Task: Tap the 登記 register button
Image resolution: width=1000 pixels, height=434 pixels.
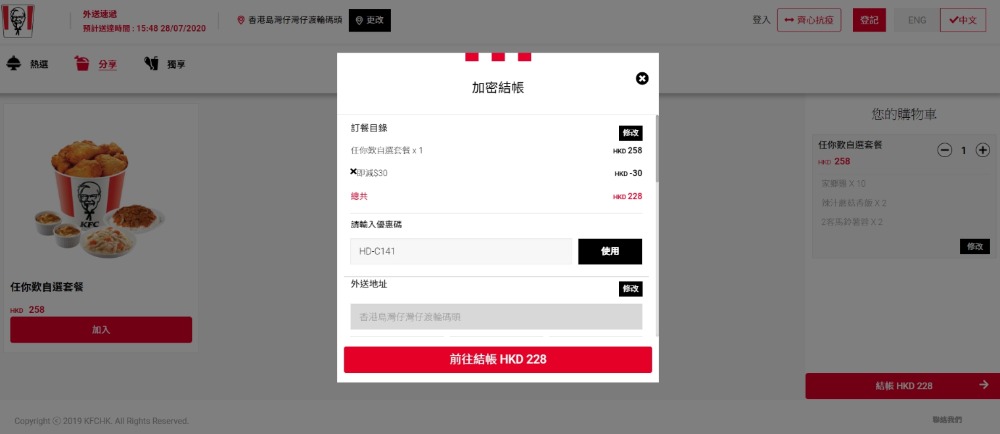Action: [x=869, y=20]
